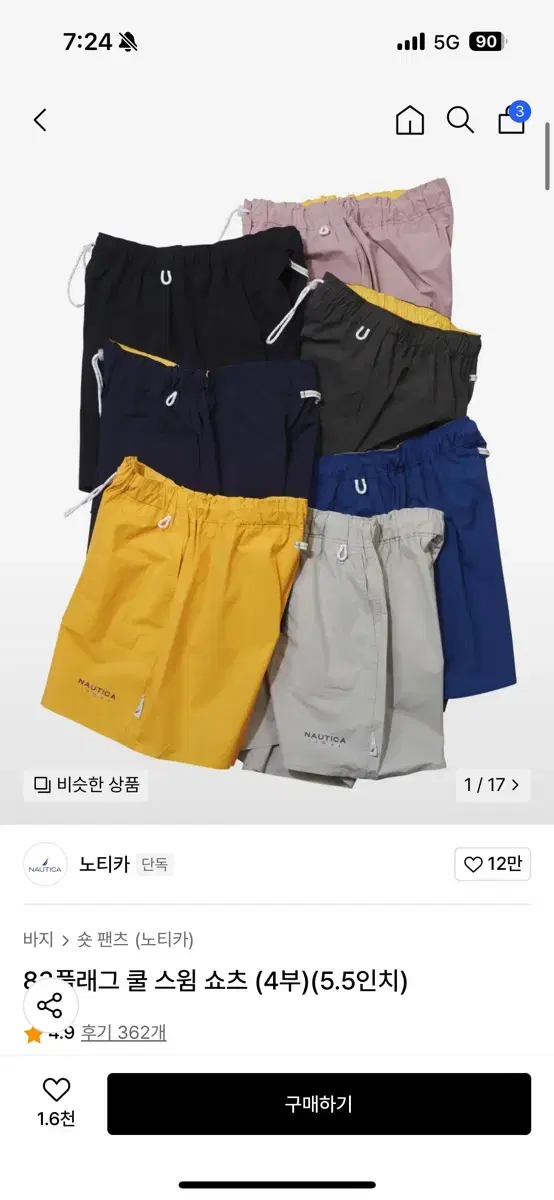Screen dimensions: 554x1200
Task: Tap the 구매하기 button
Action: pyautogui.click(x=319, y=1104)
